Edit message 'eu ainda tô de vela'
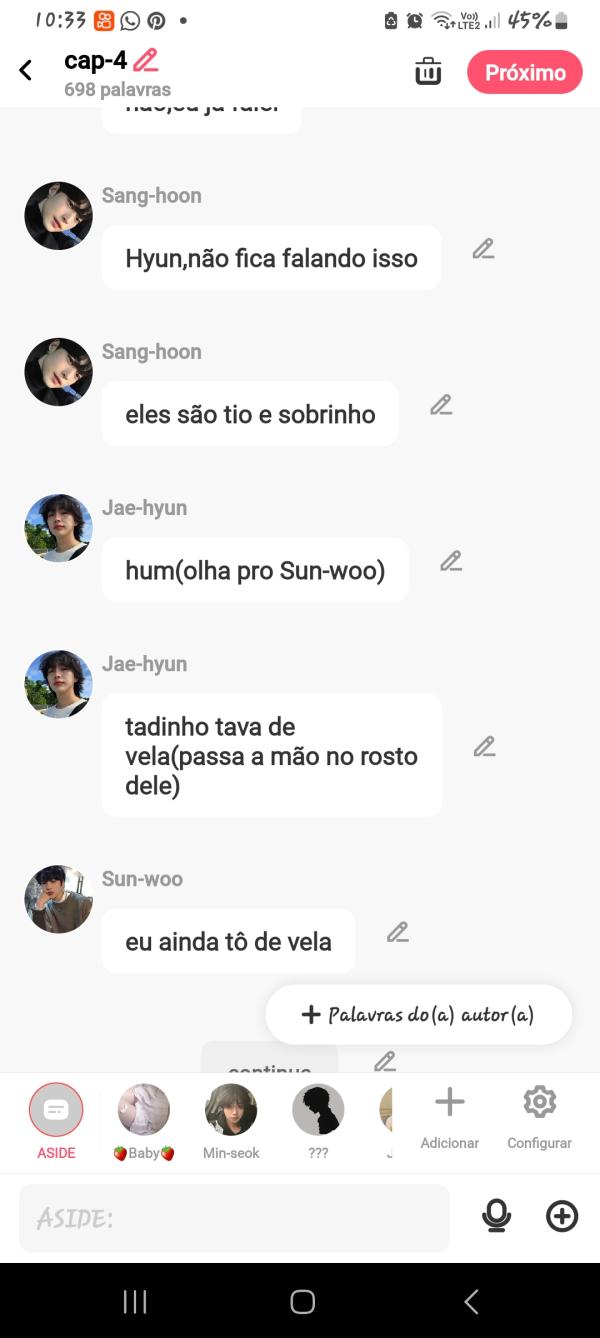 tap(398, 932)
